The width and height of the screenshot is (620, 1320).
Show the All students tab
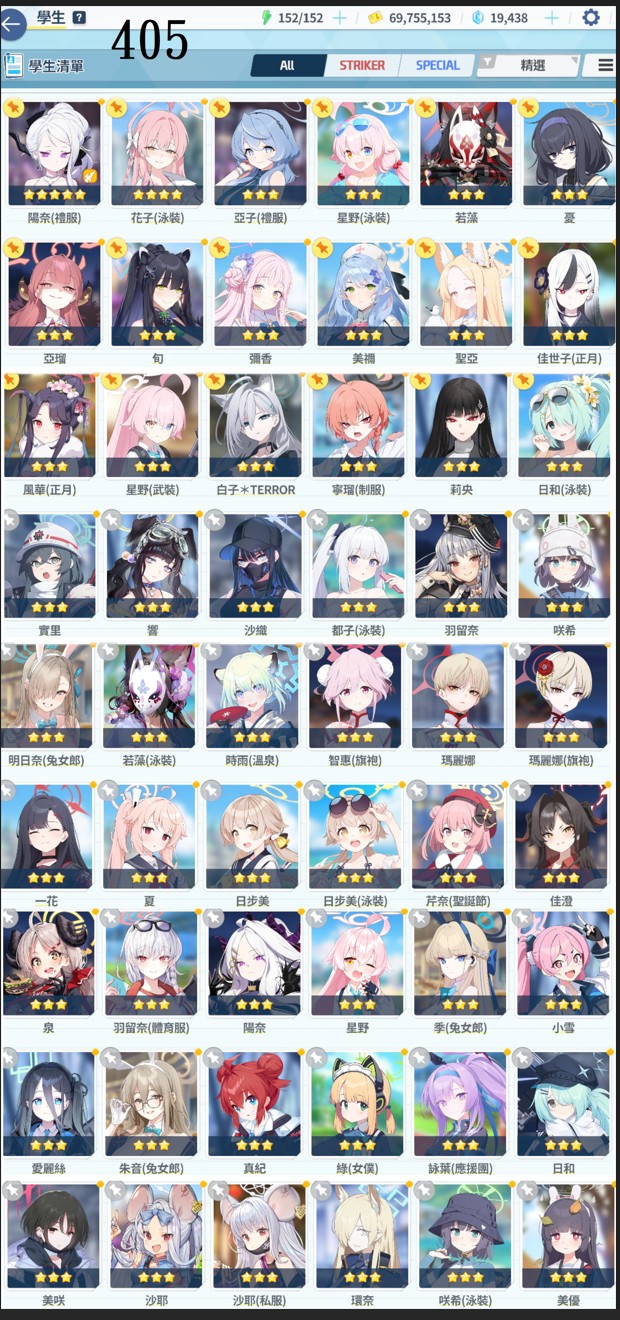tap(287, 65)
